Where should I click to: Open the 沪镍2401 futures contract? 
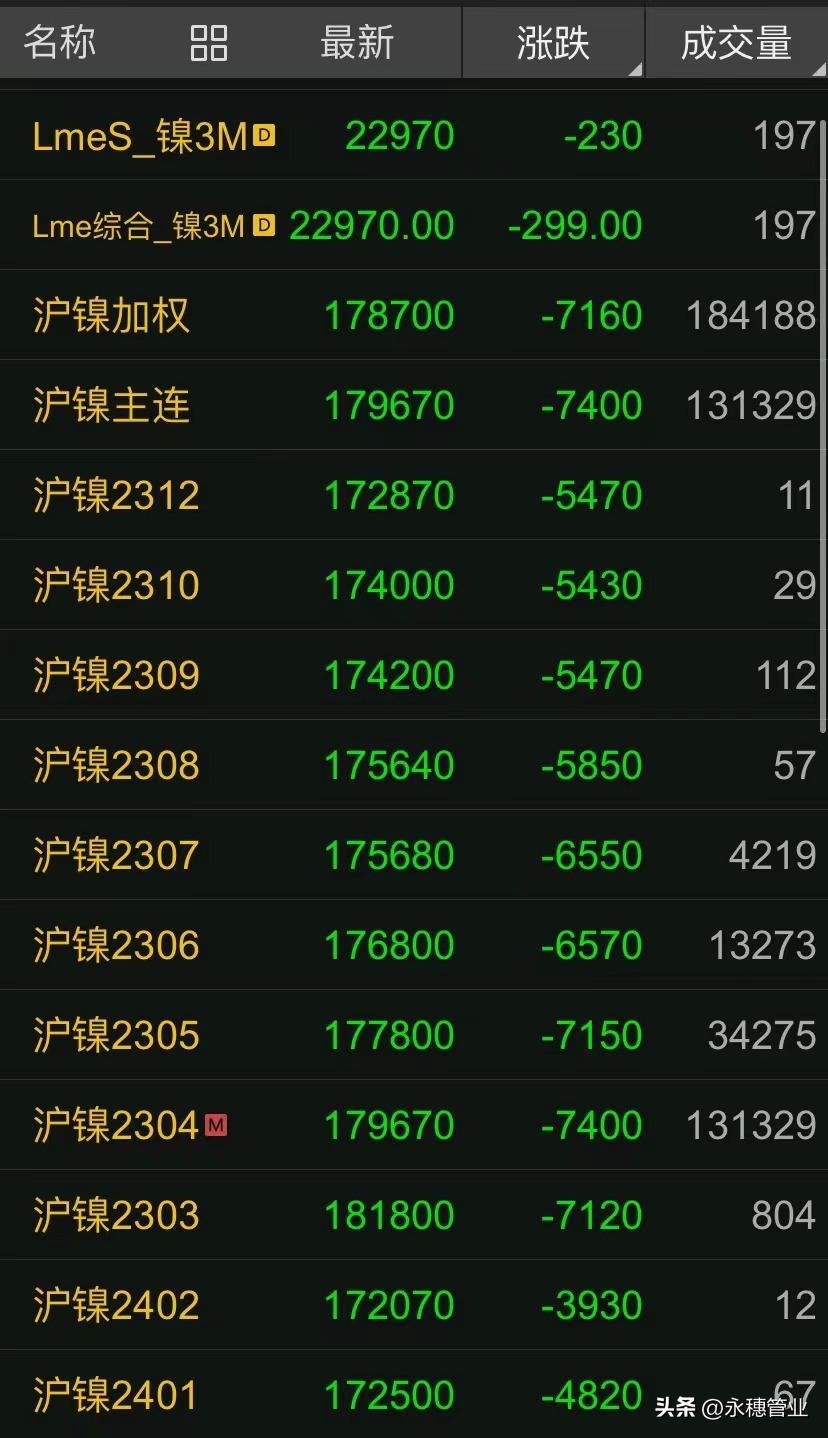[115, 1394]
